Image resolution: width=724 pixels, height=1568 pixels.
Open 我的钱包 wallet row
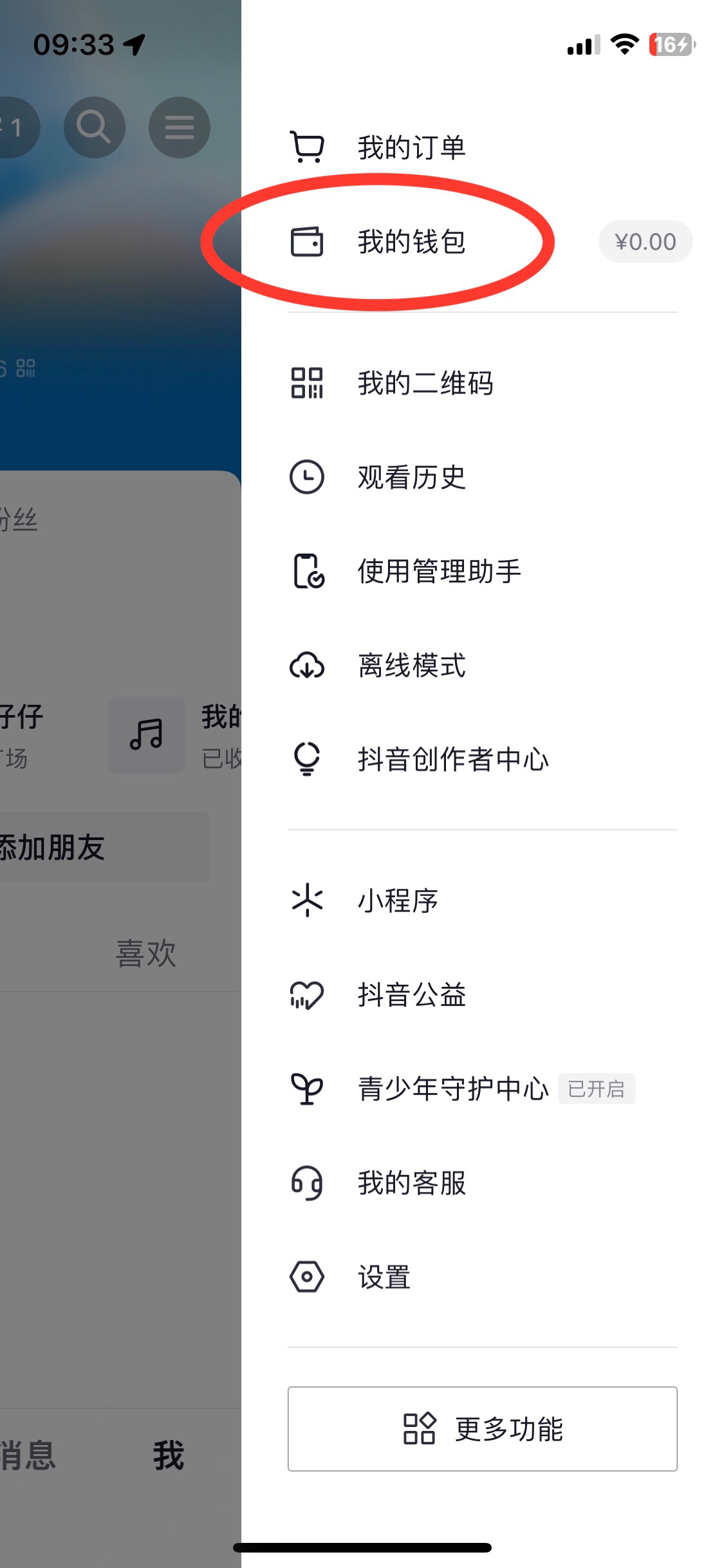pos(411,242)
